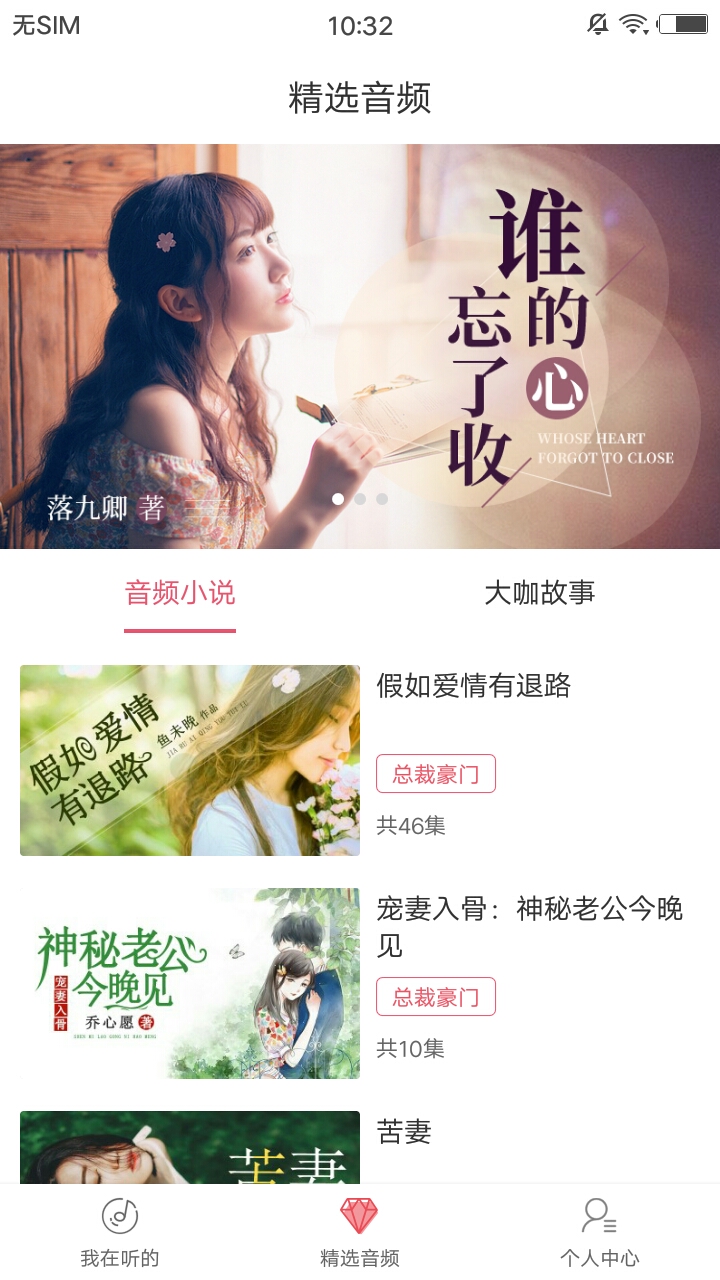
Task: Tap the 总裁豪门 tag under 假如爱情有退路
Action: click(435, 773)
